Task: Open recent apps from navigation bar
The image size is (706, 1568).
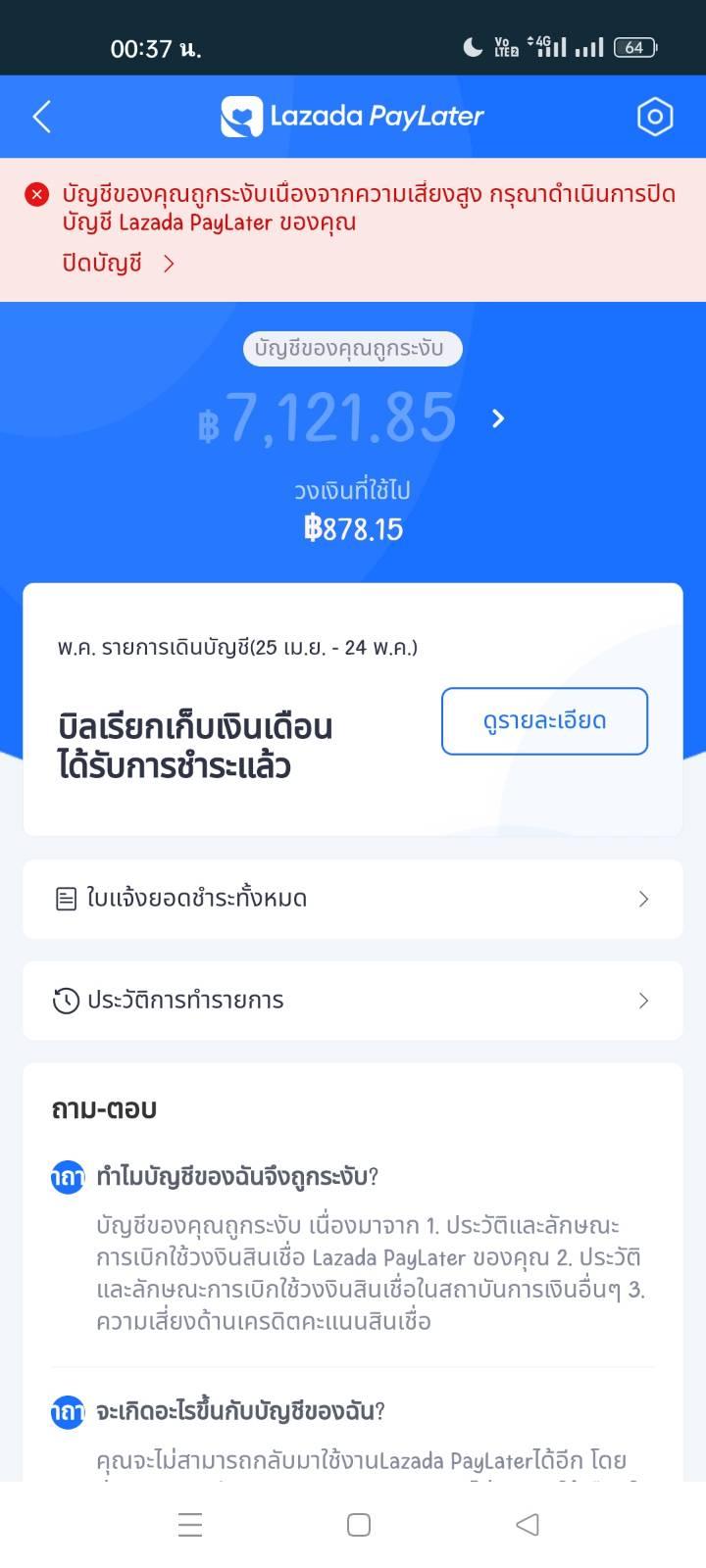Action: [x=190, y=1524]
